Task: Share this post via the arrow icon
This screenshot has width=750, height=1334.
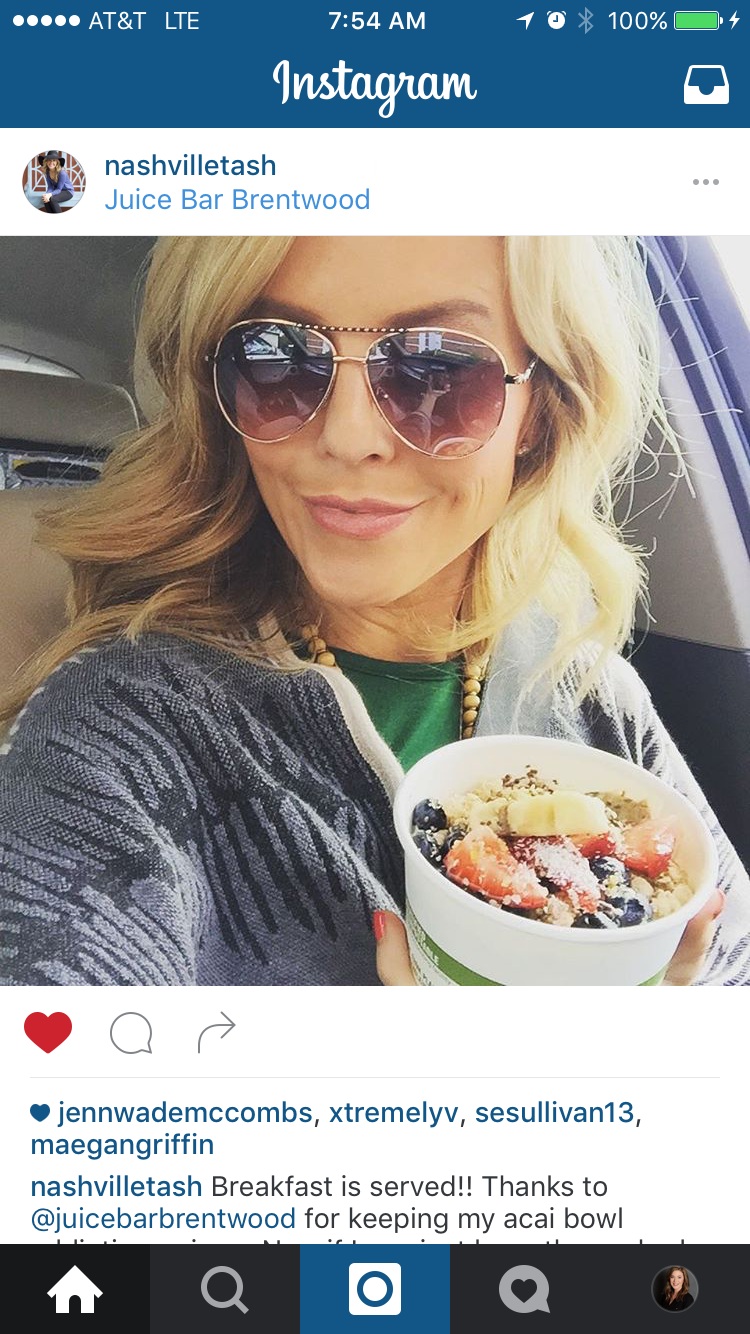Action: [x=216, y=1033]
